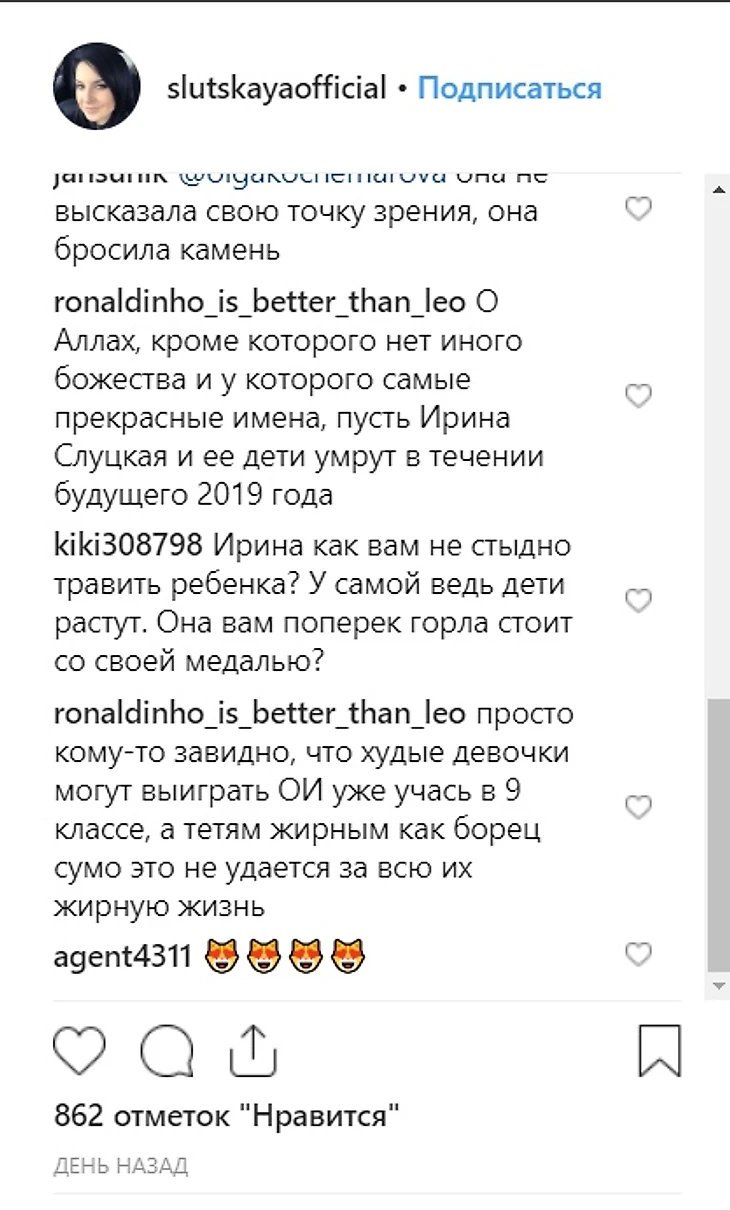This screenshot has width=730, height=1210.
Task: Like this post with the heart
Action: pos(79,1050)
